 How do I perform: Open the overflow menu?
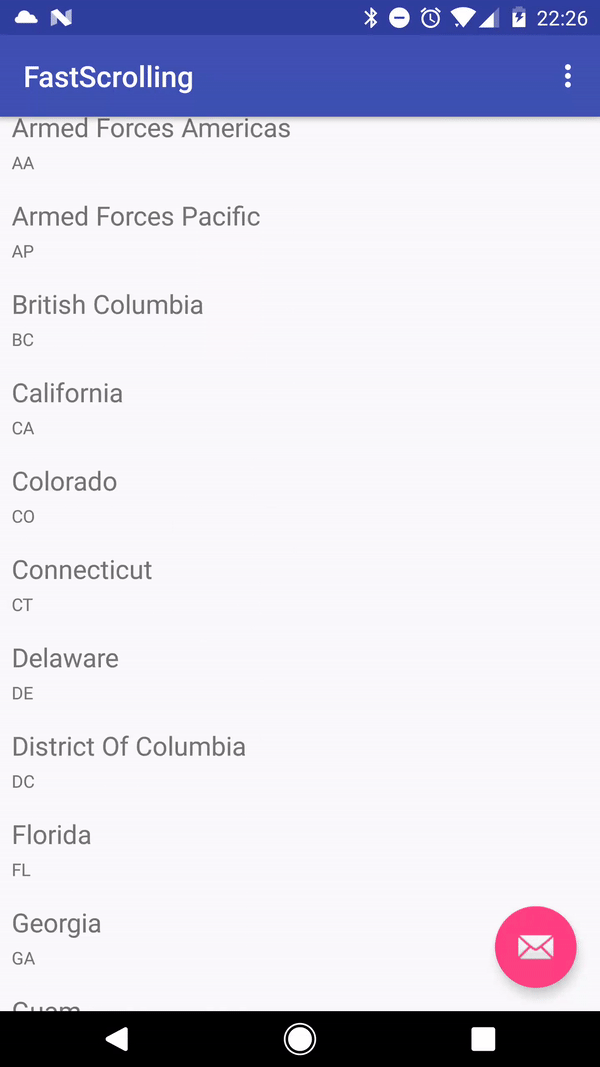point(567,76)
